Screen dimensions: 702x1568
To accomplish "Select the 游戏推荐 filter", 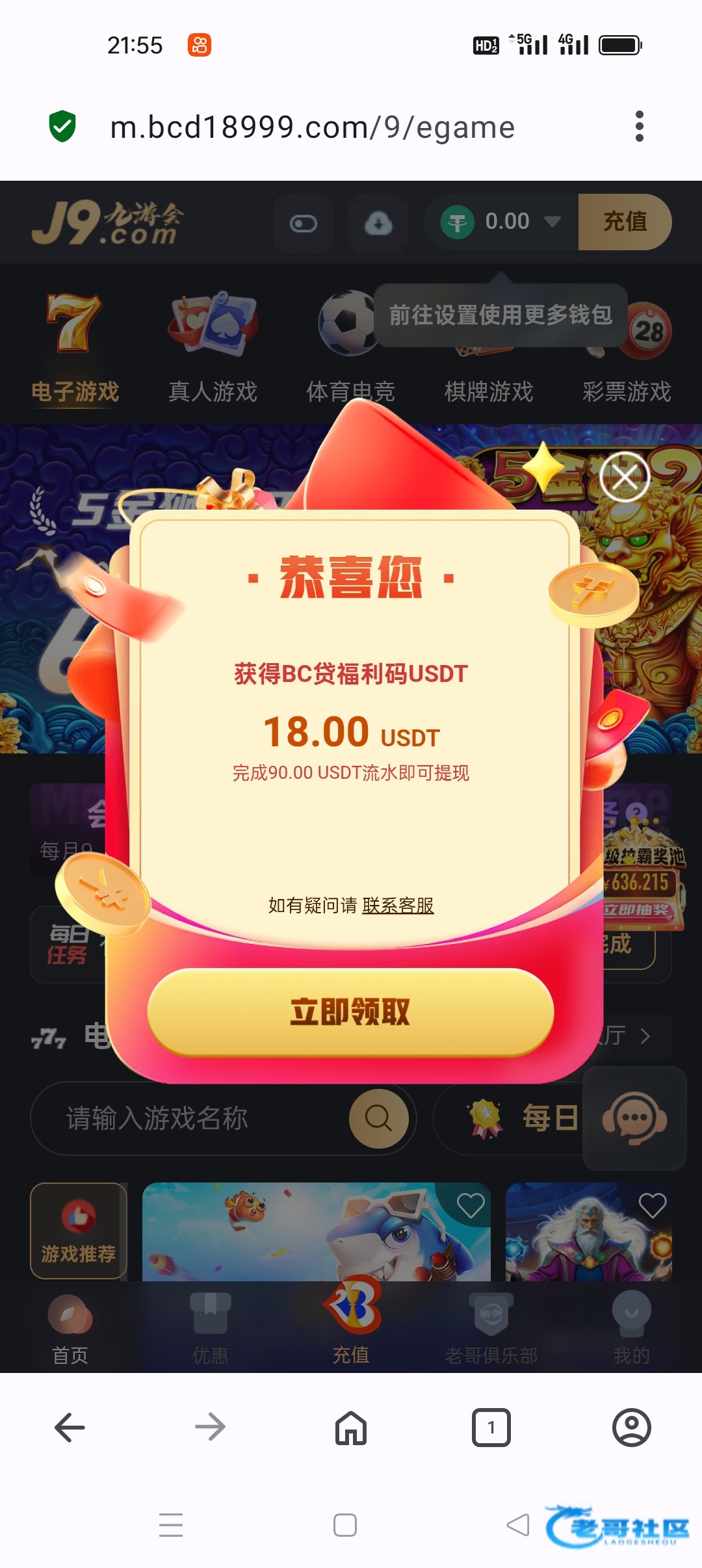I will (x=79, y=1231).
